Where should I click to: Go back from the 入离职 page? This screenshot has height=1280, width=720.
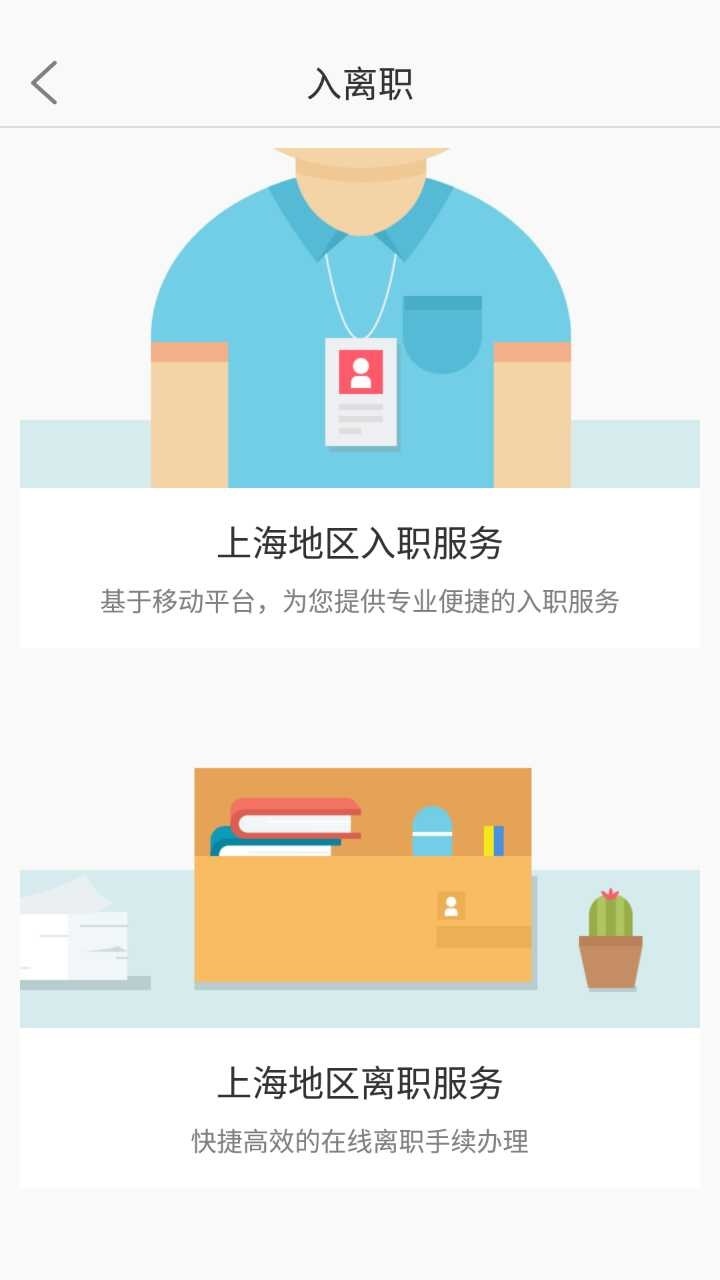pos(44,83)
